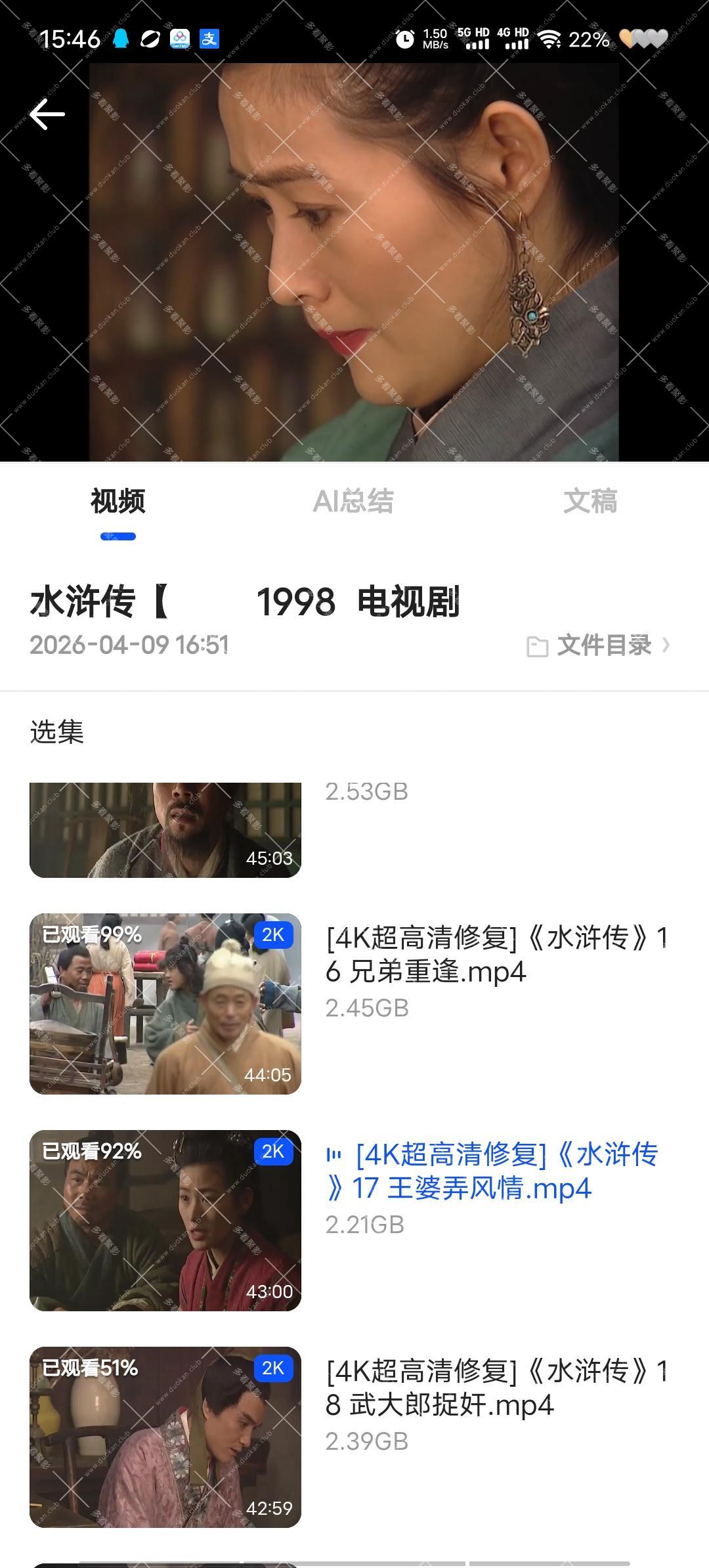Viewport: 709px width, 1568px height.
Task: Go back using the arrow icon
Action: pyautogui.click(x=47, y=114)
